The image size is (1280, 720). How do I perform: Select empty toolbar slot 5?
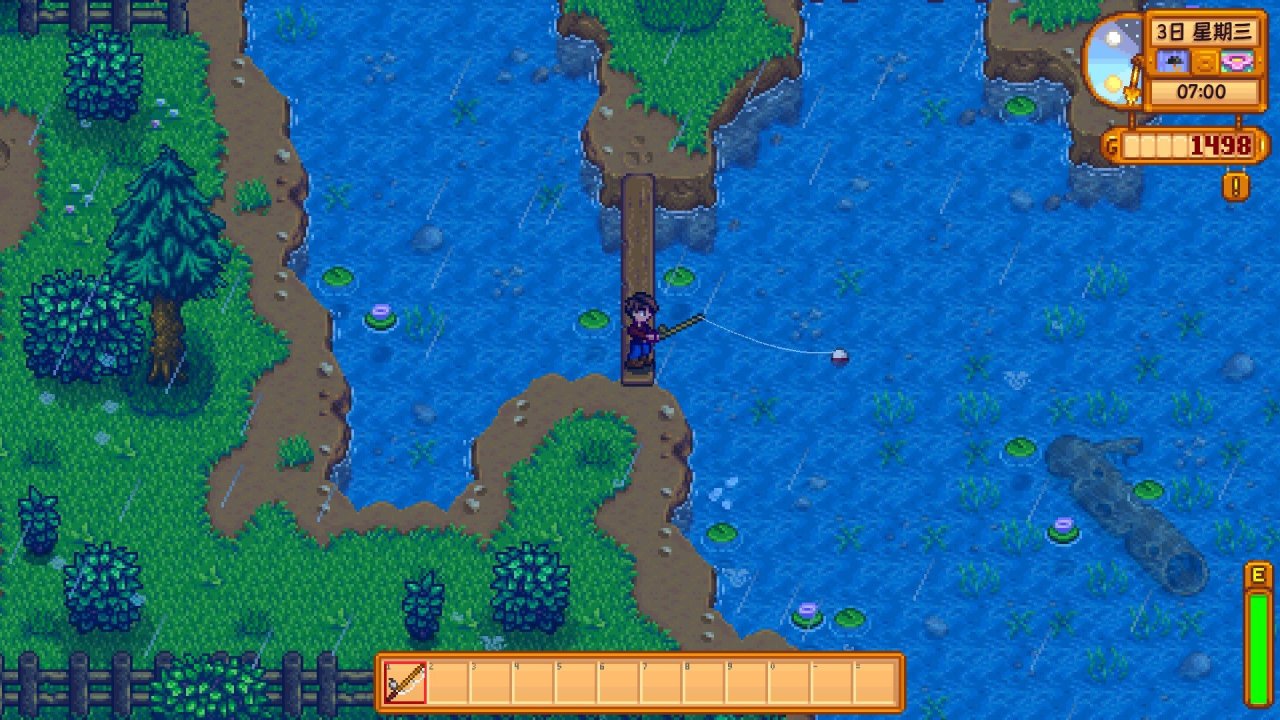[x=577, y=683]
